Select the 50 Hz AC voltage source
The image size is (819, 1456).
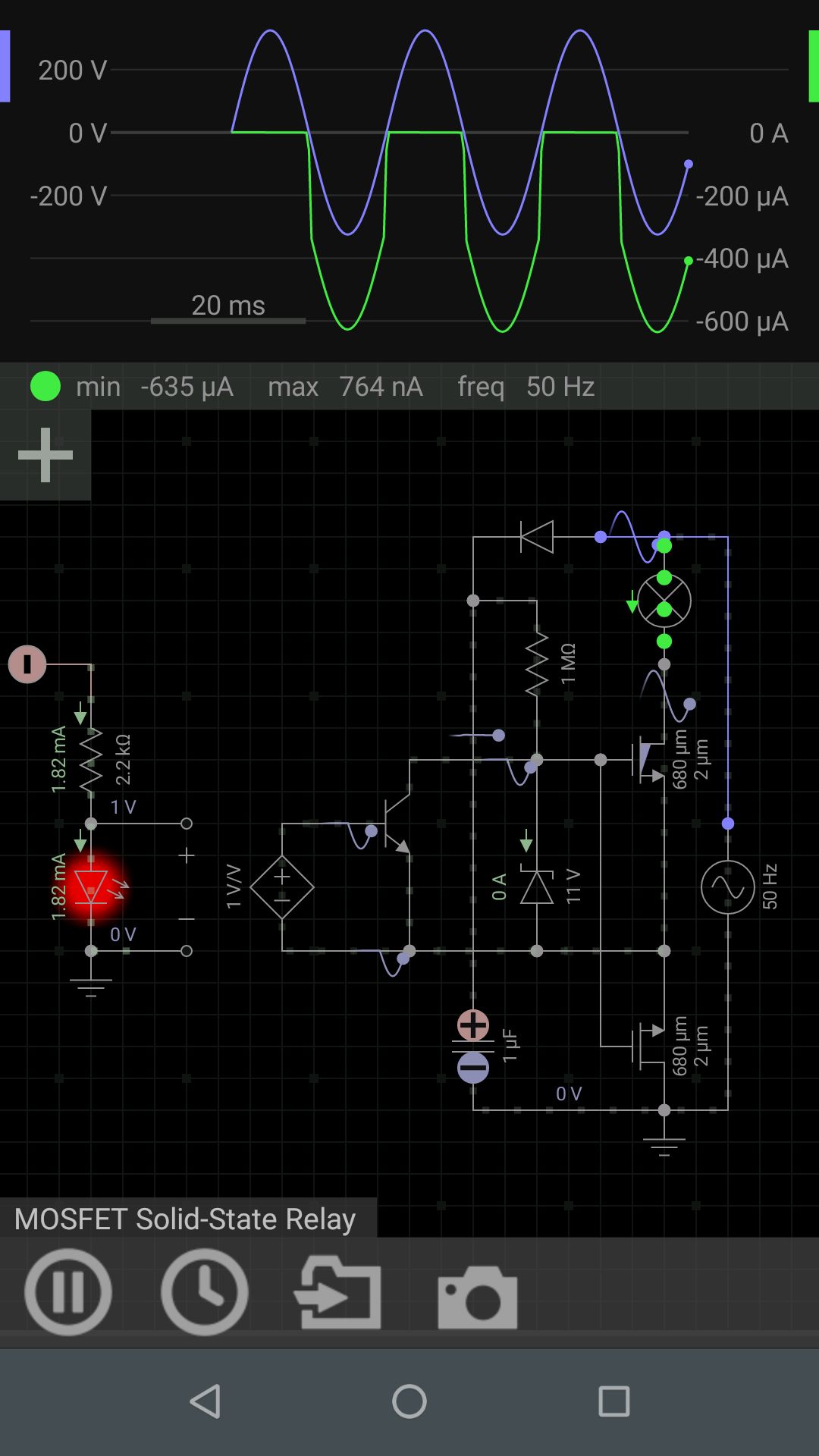[x=728, y=887]
